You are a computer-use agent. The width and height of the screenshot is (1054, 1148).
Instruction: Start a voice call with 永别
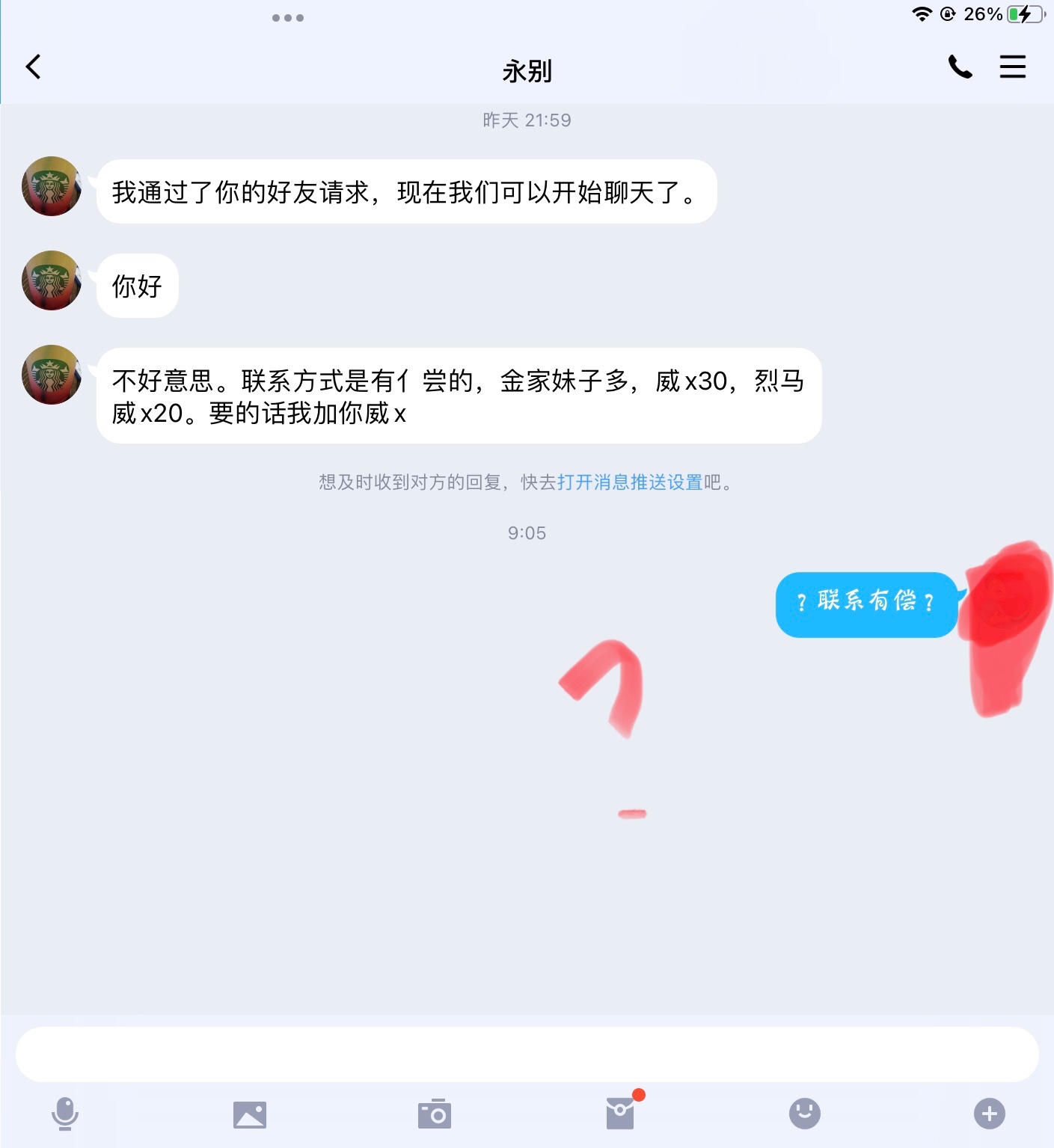click(960, 67)
